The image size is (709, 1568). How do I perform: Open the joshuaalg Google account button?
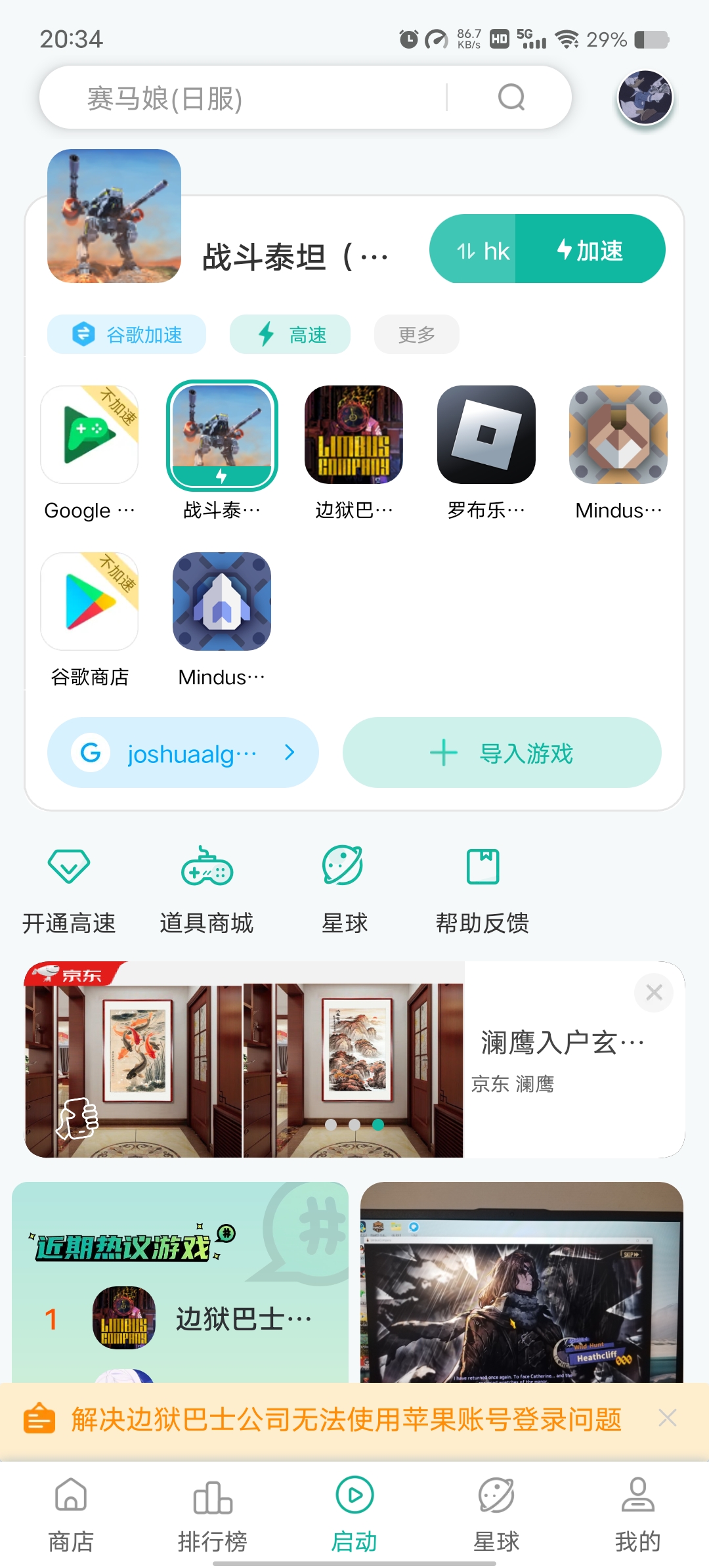pos(183,753)
